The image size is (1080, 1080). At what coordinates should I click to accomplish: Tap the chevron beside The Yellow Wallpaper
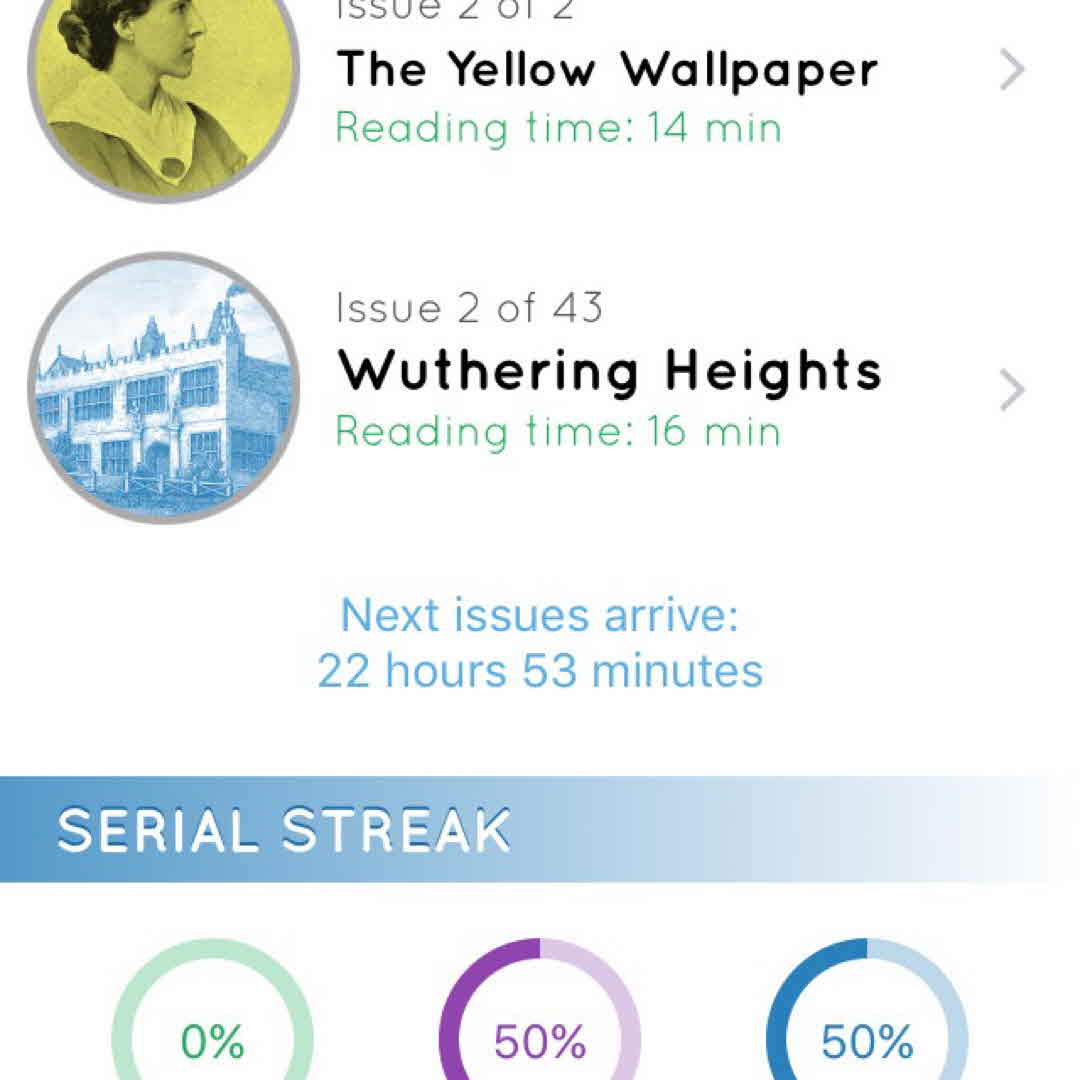click(1012, 71)
